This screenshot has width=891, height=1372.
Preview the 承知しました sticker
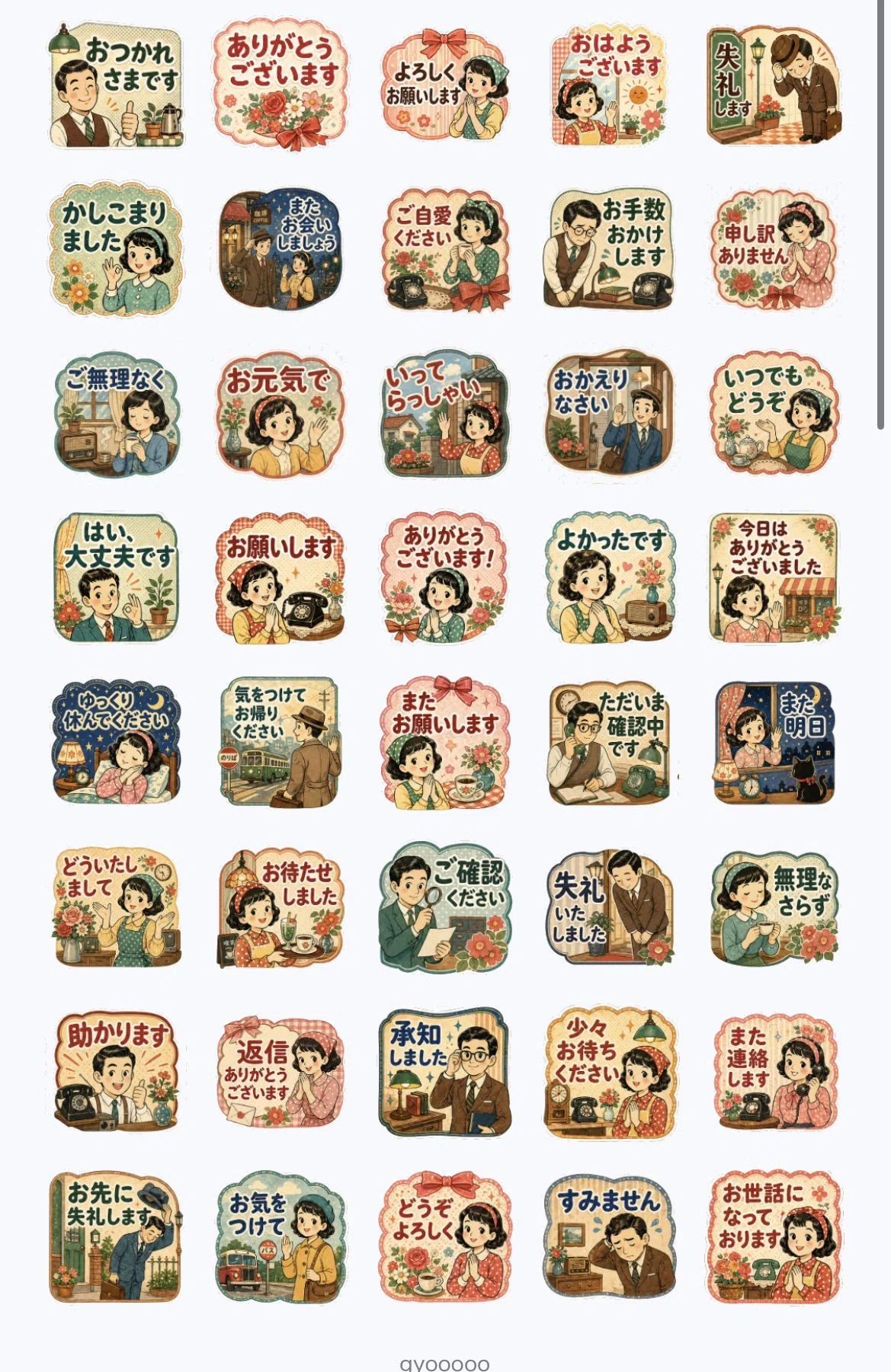point(445,1072)
